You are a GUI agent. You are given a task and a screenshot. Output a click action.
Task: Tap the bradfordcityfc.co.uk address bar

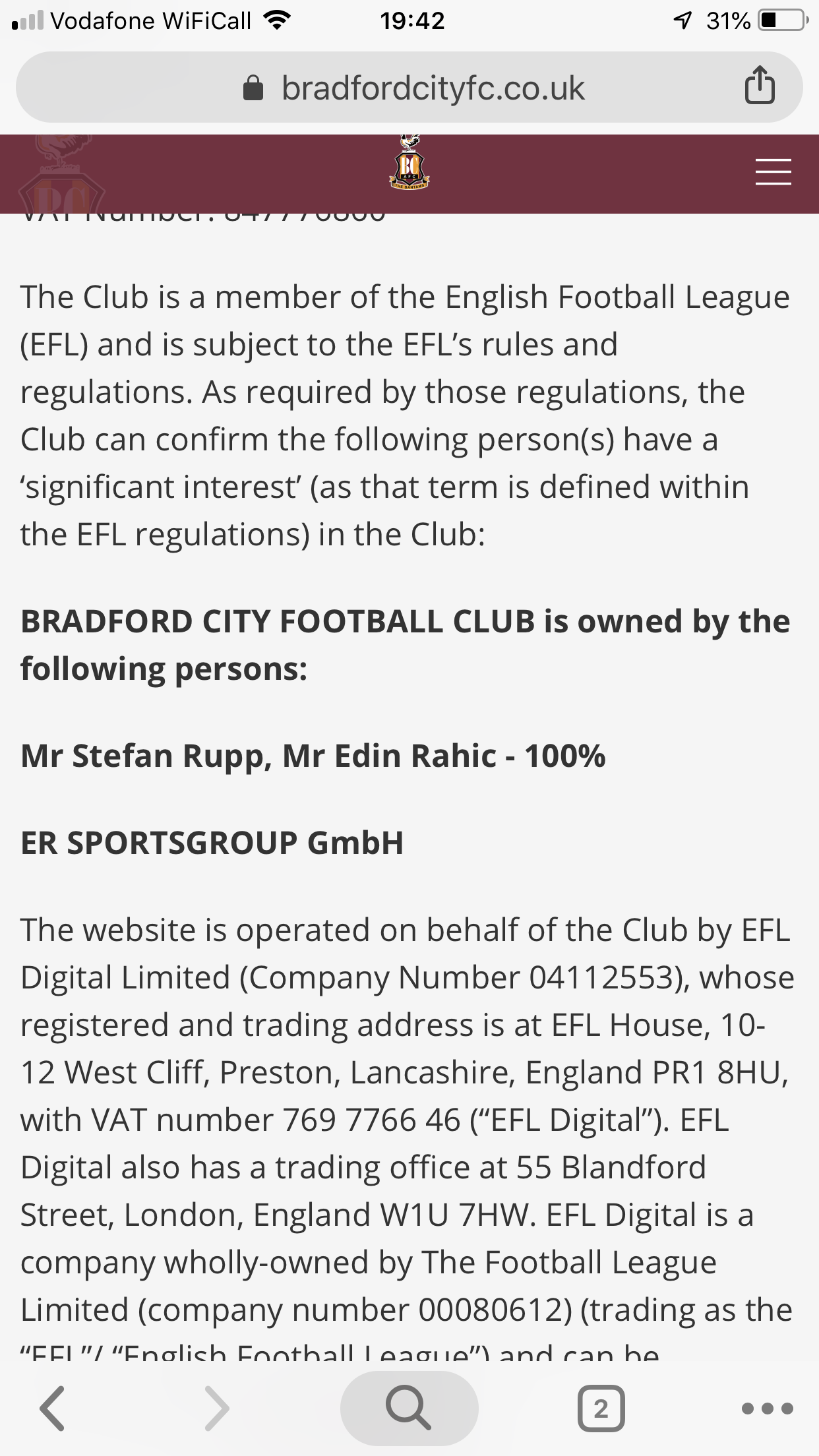409,87
